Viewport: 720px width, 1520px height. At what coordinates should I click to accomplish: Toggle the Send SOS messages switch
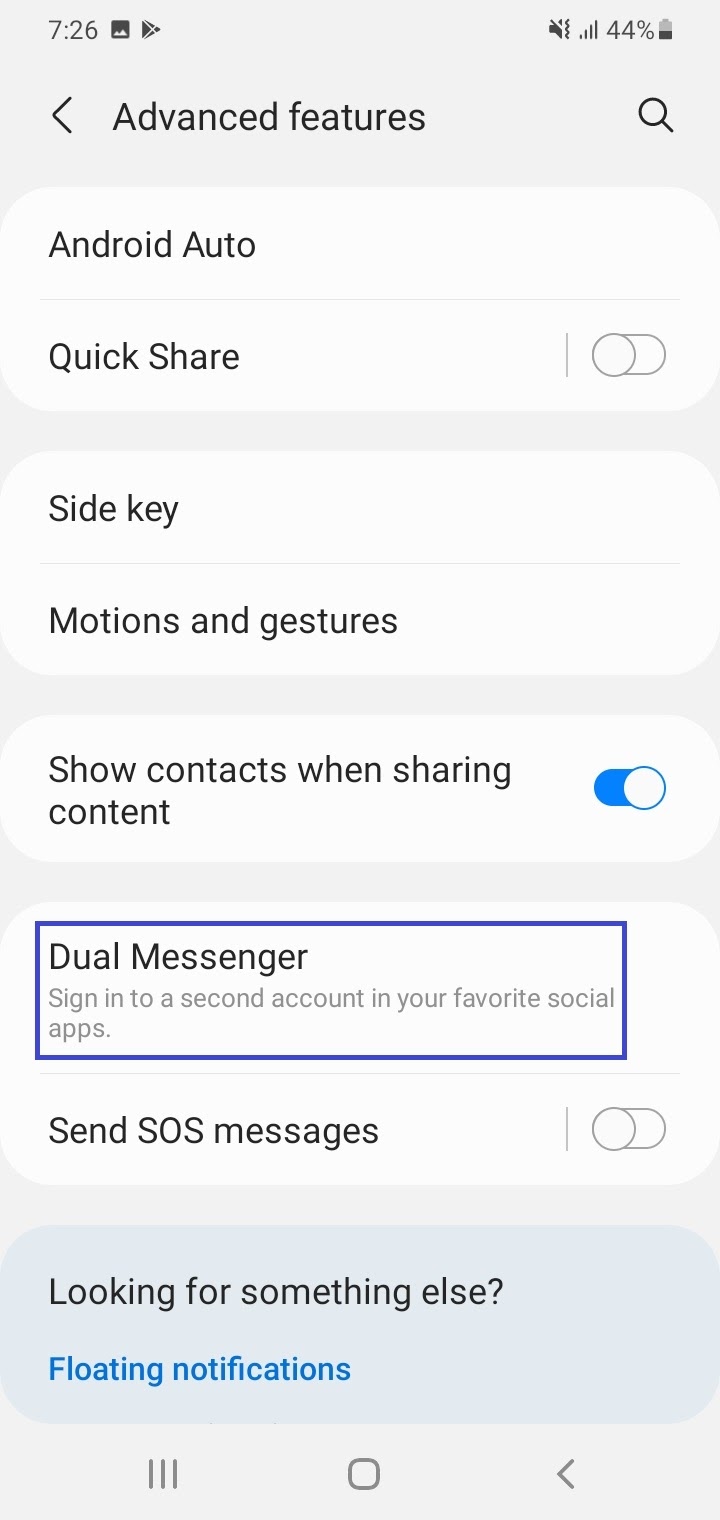coord(629,1130)
